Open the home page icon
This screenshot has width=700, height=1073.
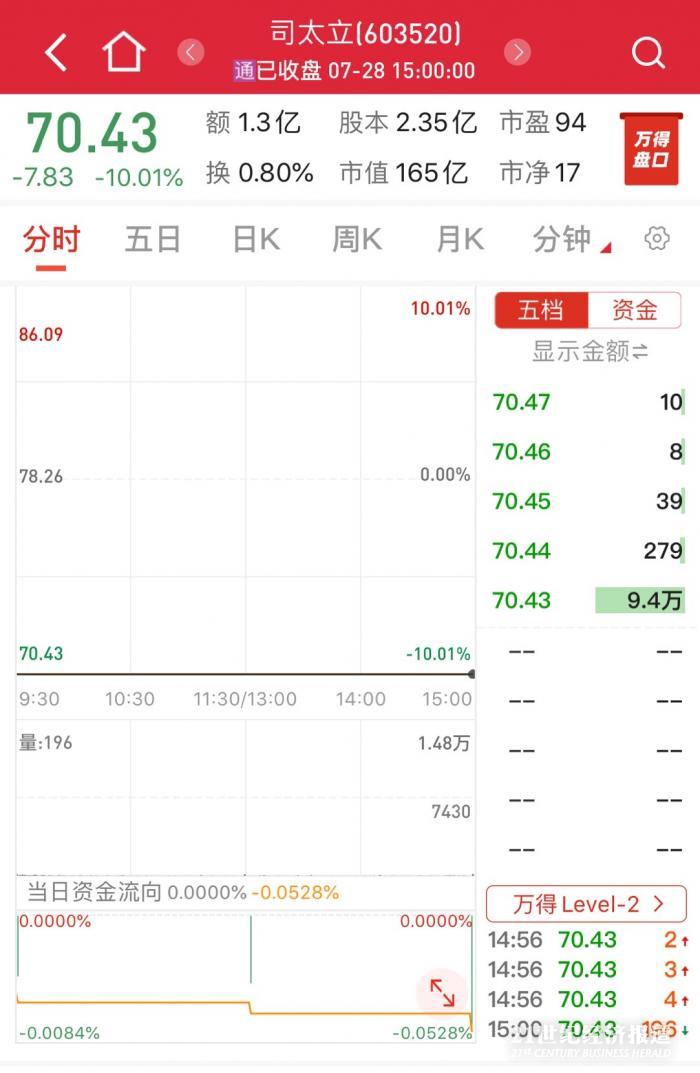124,52
